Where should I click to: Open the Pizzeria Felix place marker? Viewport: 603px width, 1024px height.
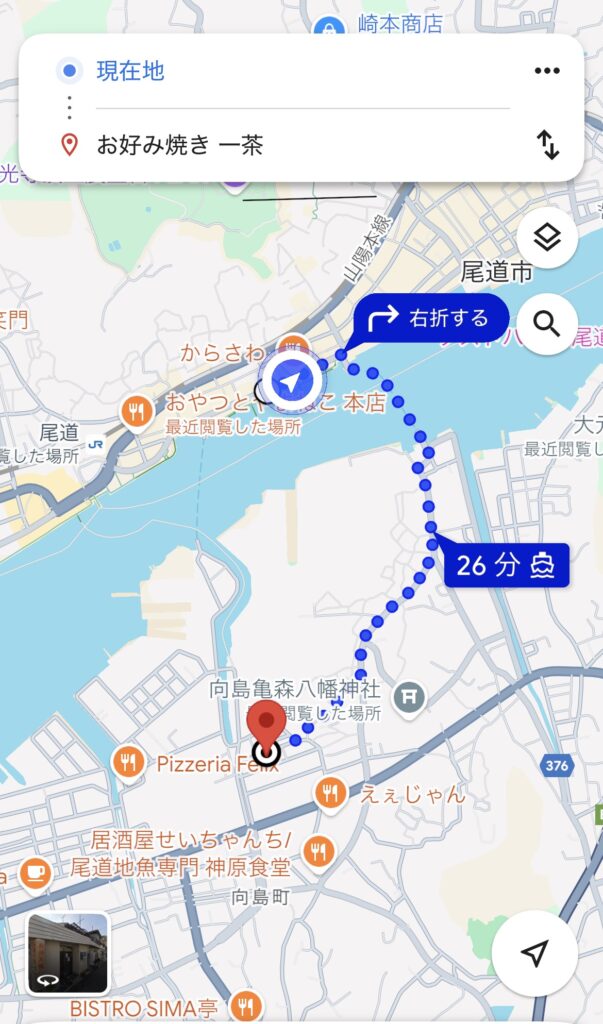coord(129,764)
